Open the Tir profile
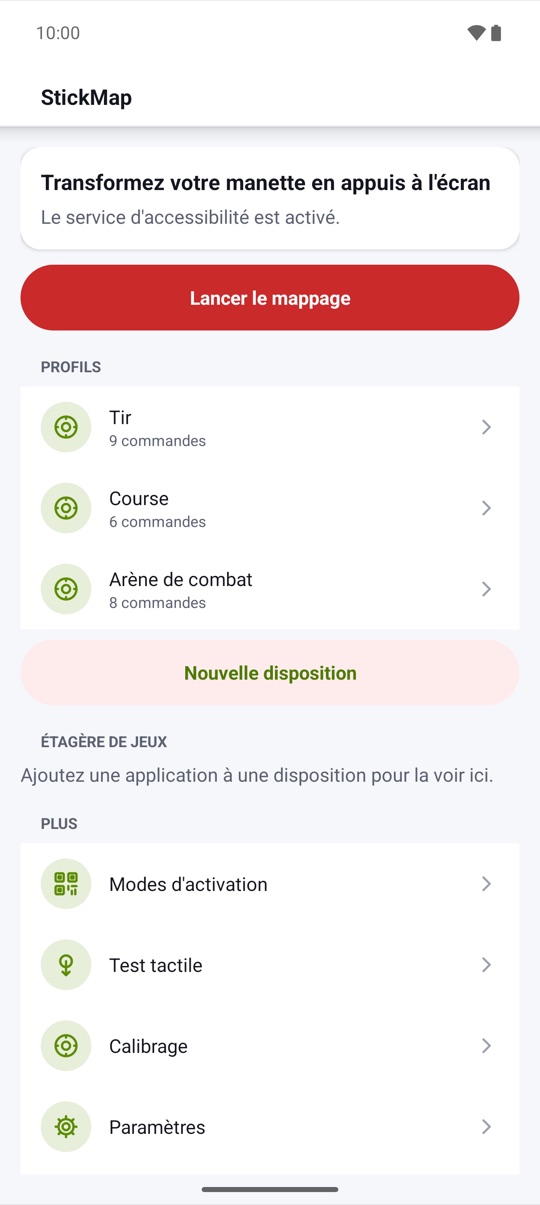This screenshot has width=540, height=1205. pyautogui.click(x=270, y=428)
